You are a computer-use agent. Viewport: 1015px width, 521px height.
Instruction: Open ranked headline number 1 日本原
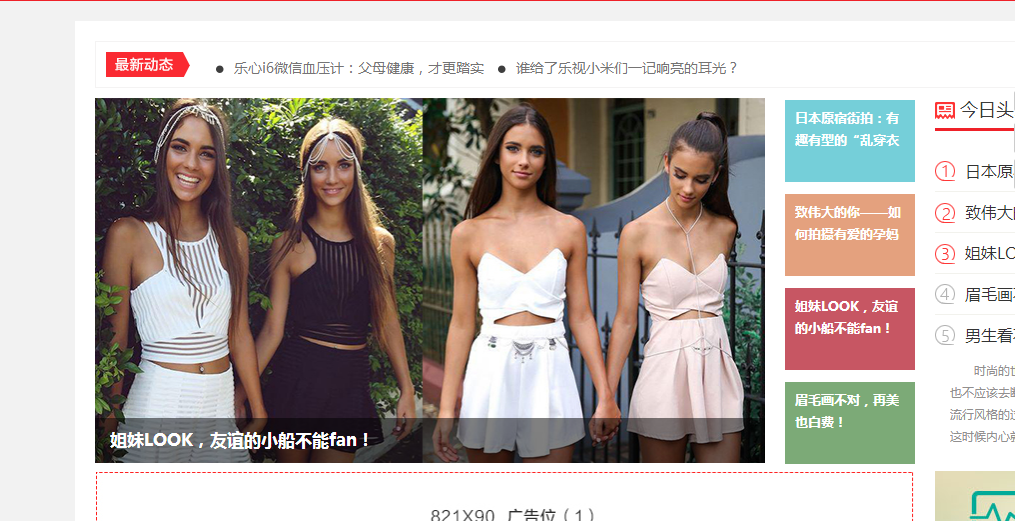[988, 172]
